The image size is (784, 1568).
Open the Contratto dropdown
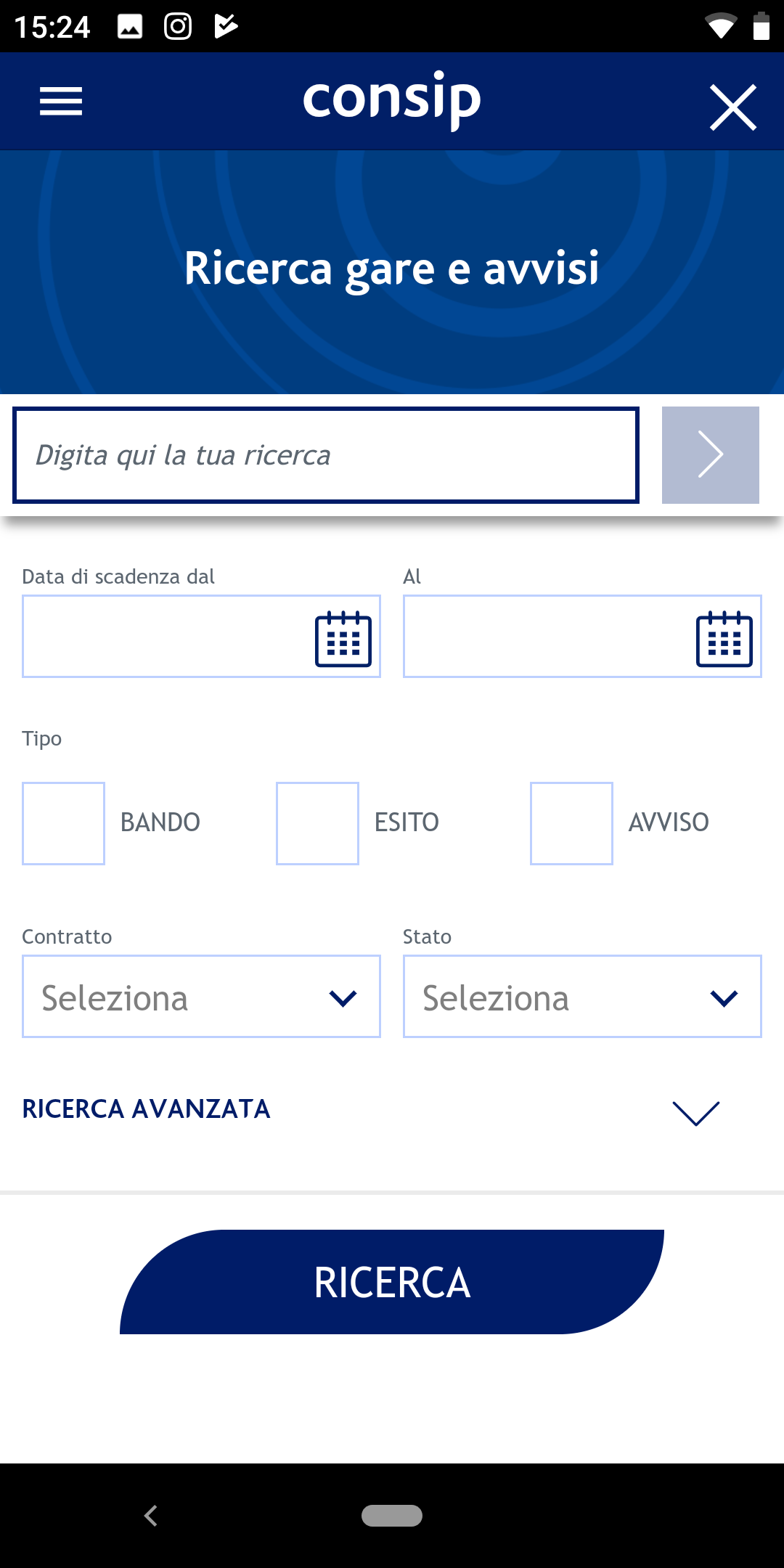pyautogui.click(x=201, y=997)
